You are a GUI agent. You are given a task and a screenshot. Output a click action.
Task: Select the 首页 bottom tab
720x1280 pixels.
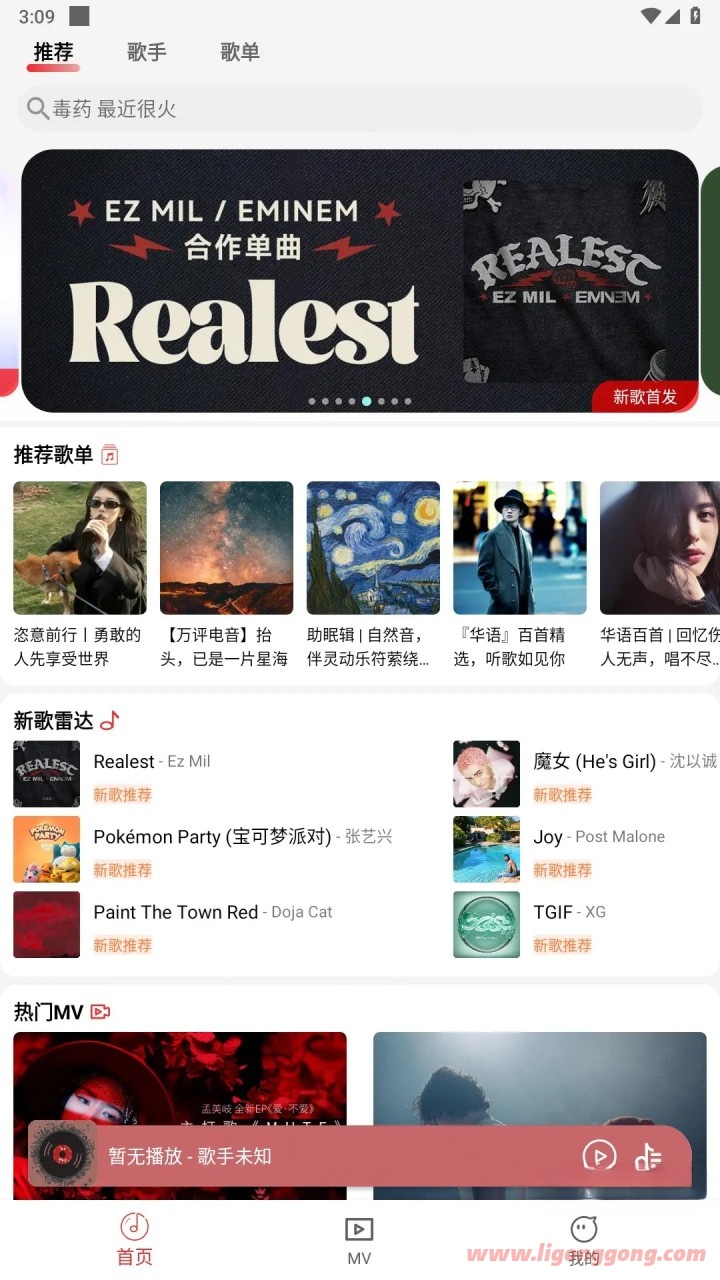(135, 1240)
